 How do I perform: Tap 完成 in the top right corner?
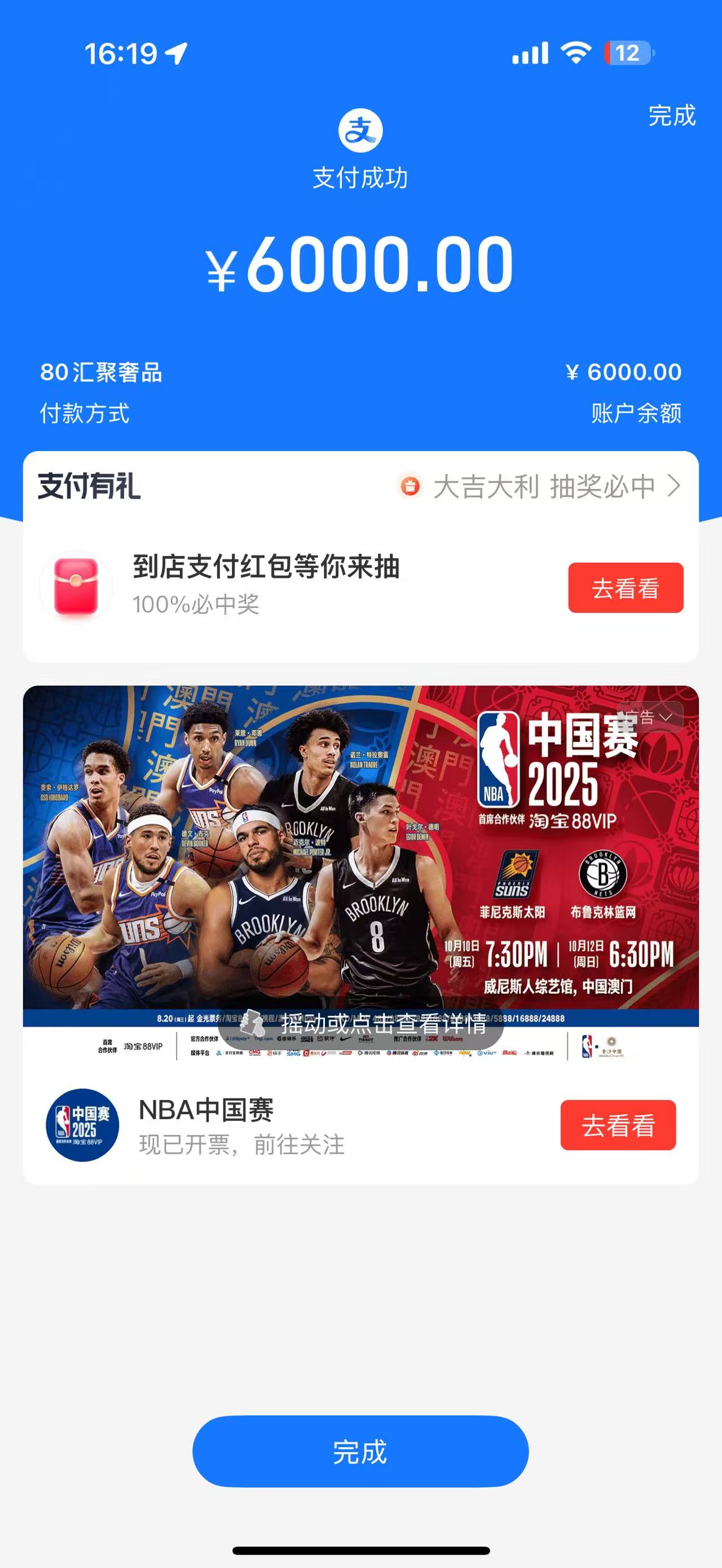pos(671,116)
